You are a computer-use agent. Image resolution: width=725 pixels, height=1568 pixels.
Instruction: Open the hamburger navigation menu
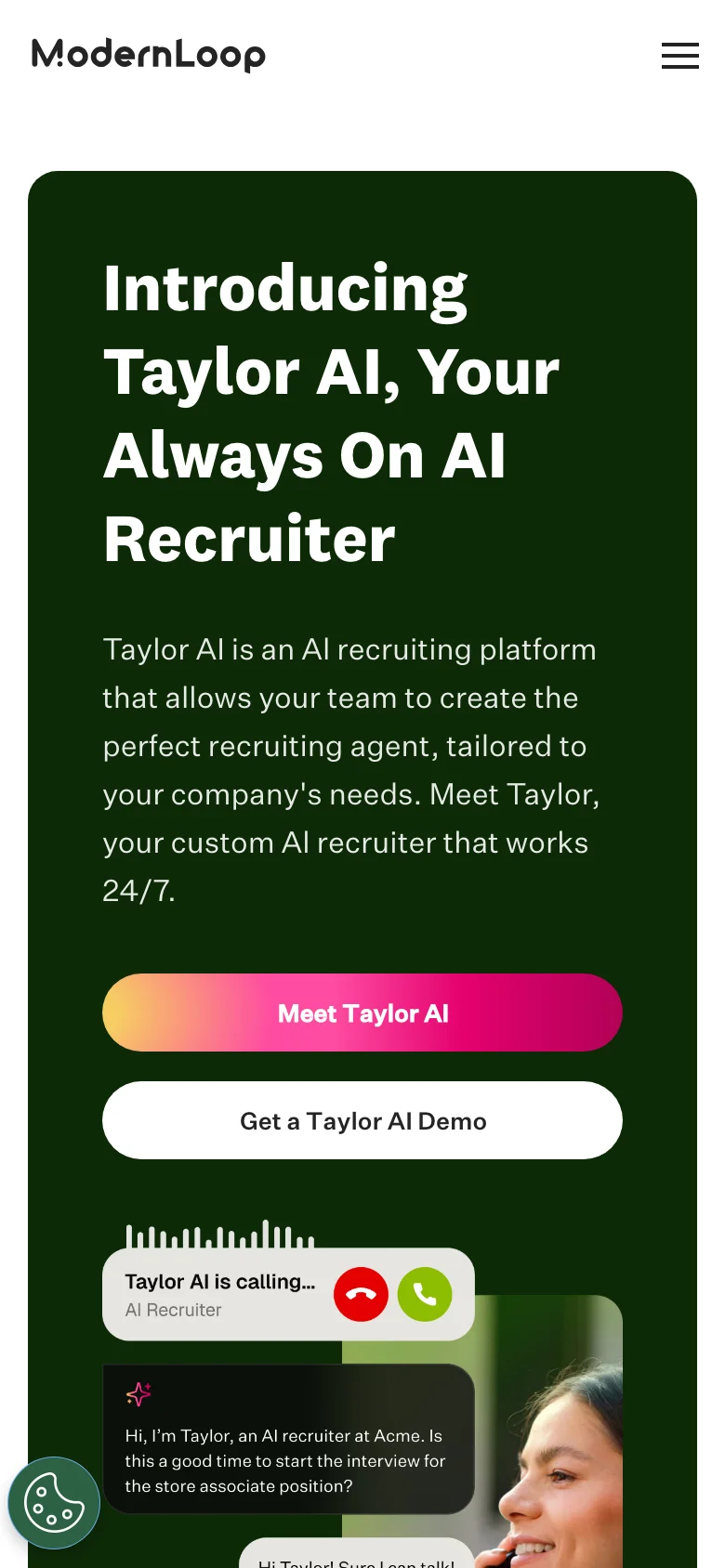[679, 56]
